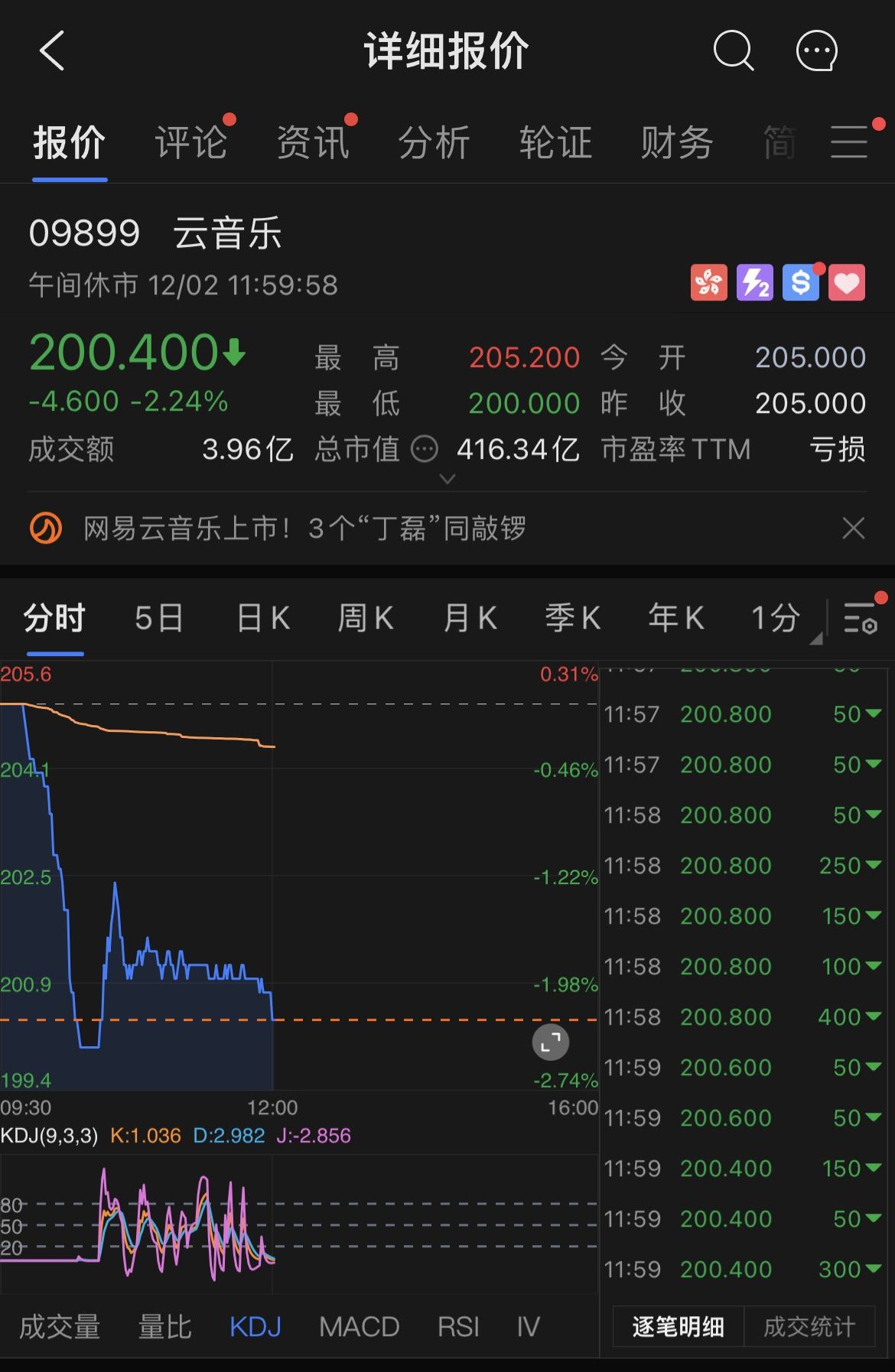Viewport: 895px width, 1372px height.
Task: Open chart settings icon beside 1分
Action: 861,618
